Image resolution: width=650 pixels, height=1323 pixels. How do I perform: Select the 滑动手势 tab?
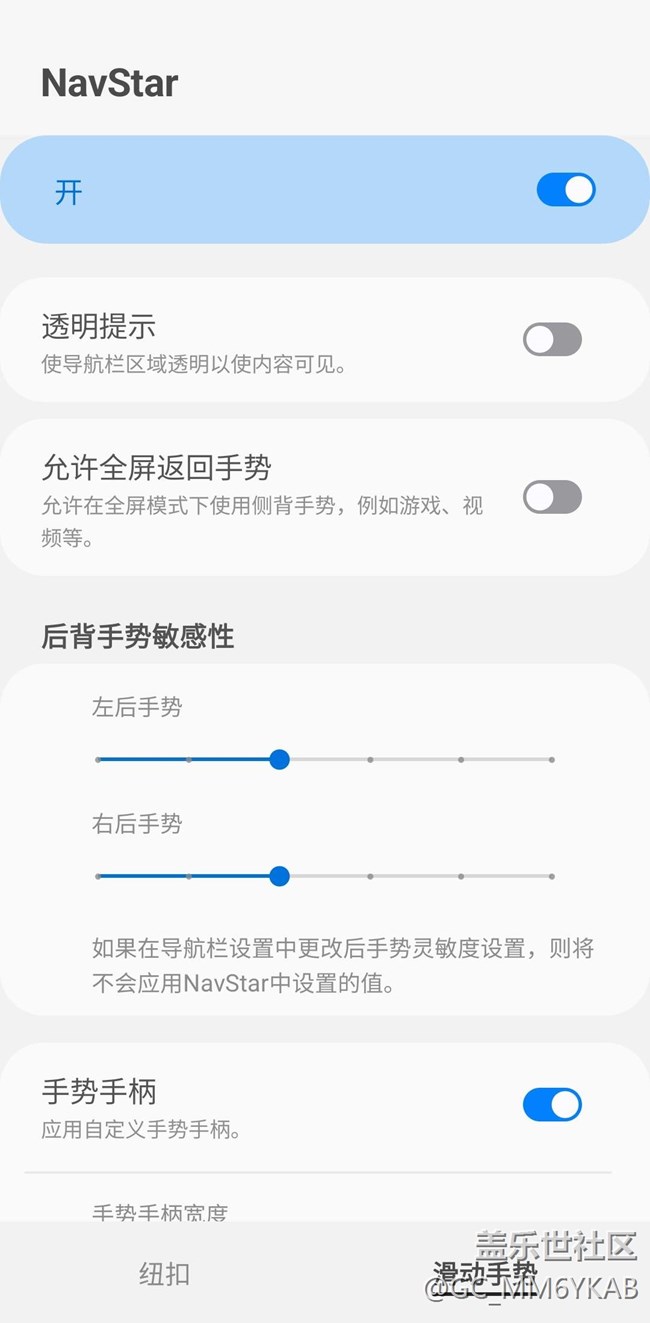pyautogui.click(x=485, y=1274)
